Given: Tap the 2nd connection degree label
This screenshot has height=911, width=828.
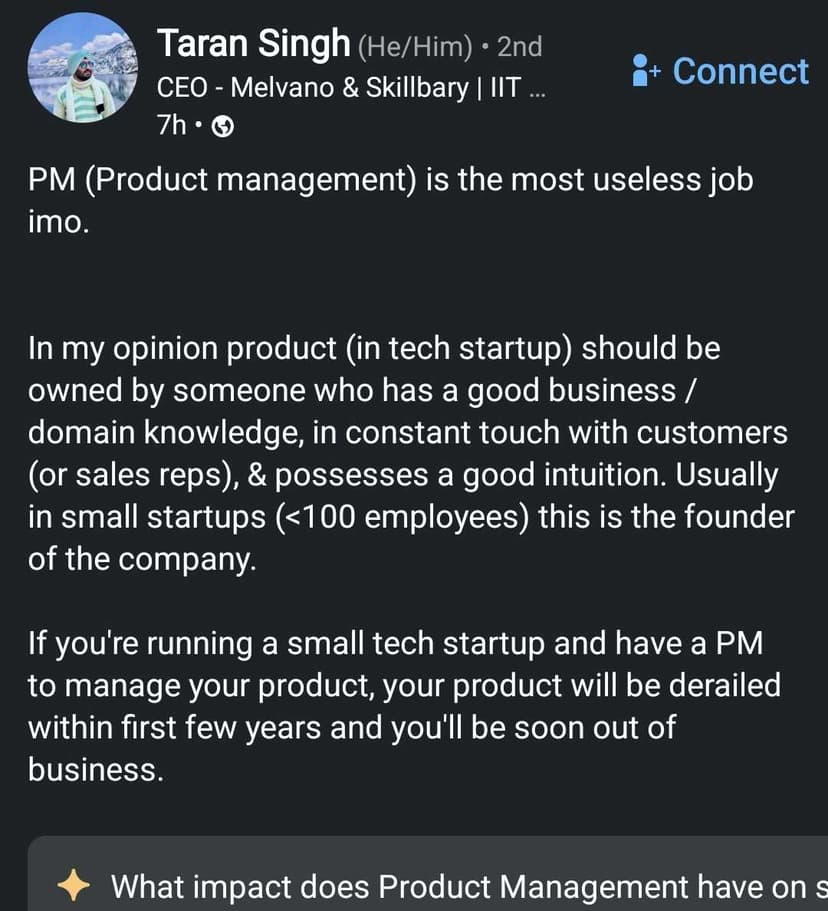Looking at the screenshot, I should [x=522, y=45].
